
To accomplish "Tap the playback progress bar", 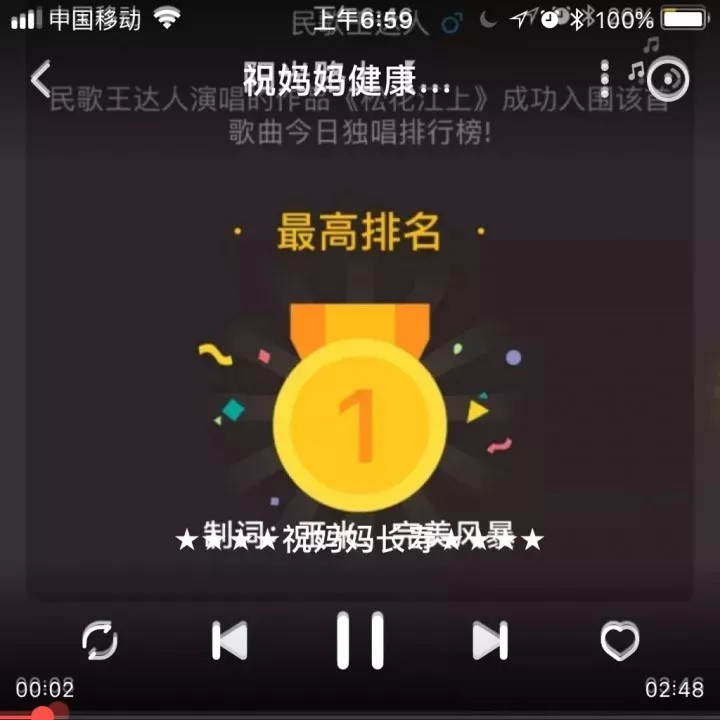I will point(360,713).
